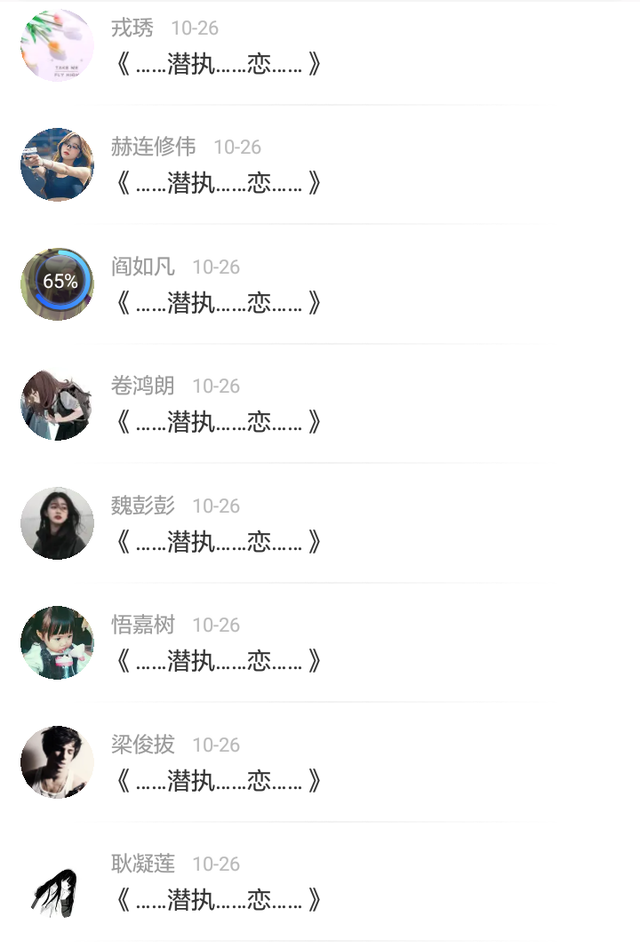Open the post by 戎琇
Screen dimensions: 640x948
(x=218, y=65)
